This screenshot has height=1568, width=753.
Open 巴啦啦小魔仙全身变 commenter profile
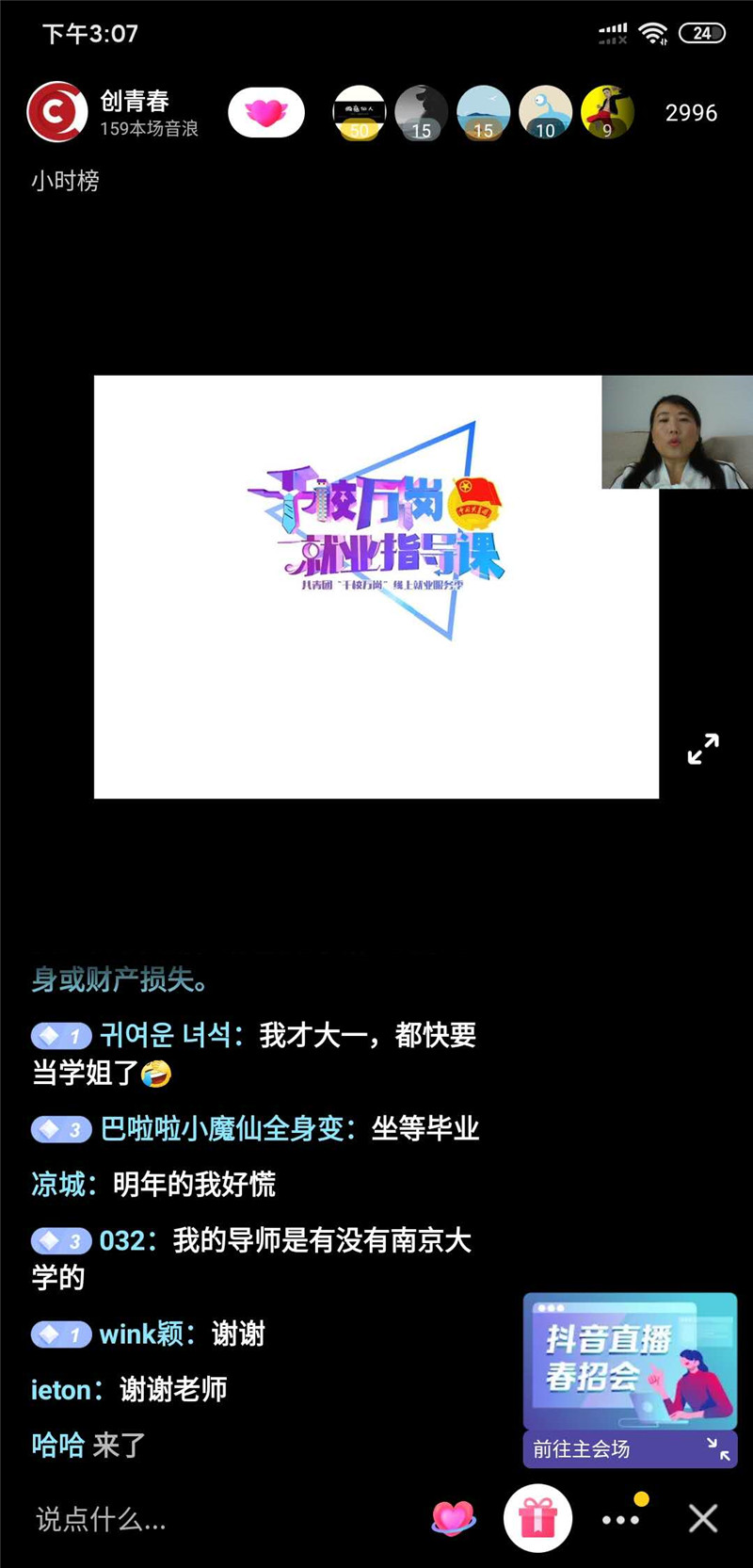(x=226, y=1128)
